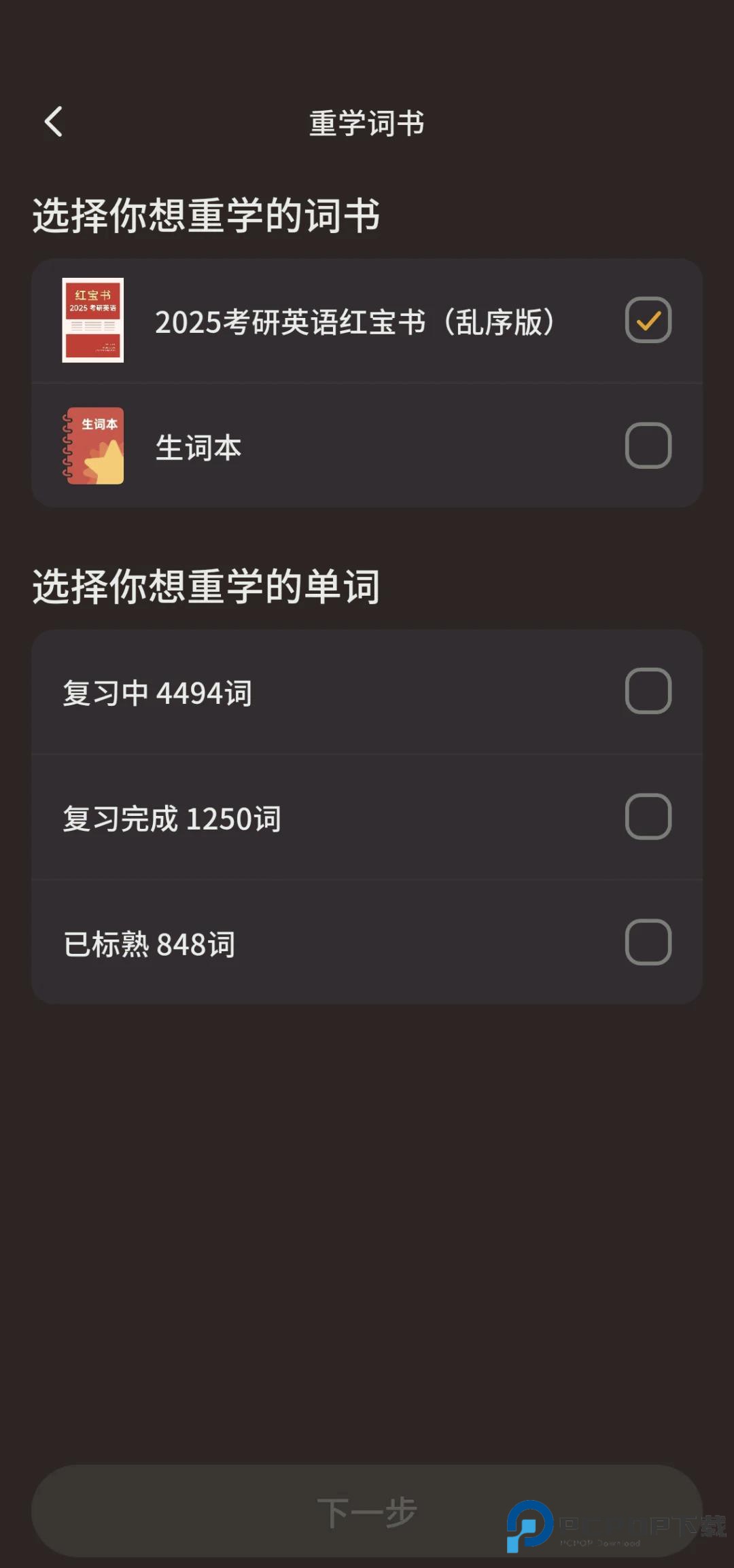This screenshot has height=1568, width=734.
Task: Select the 复习完成 1250词 checkbox
Action: (648, 817)
